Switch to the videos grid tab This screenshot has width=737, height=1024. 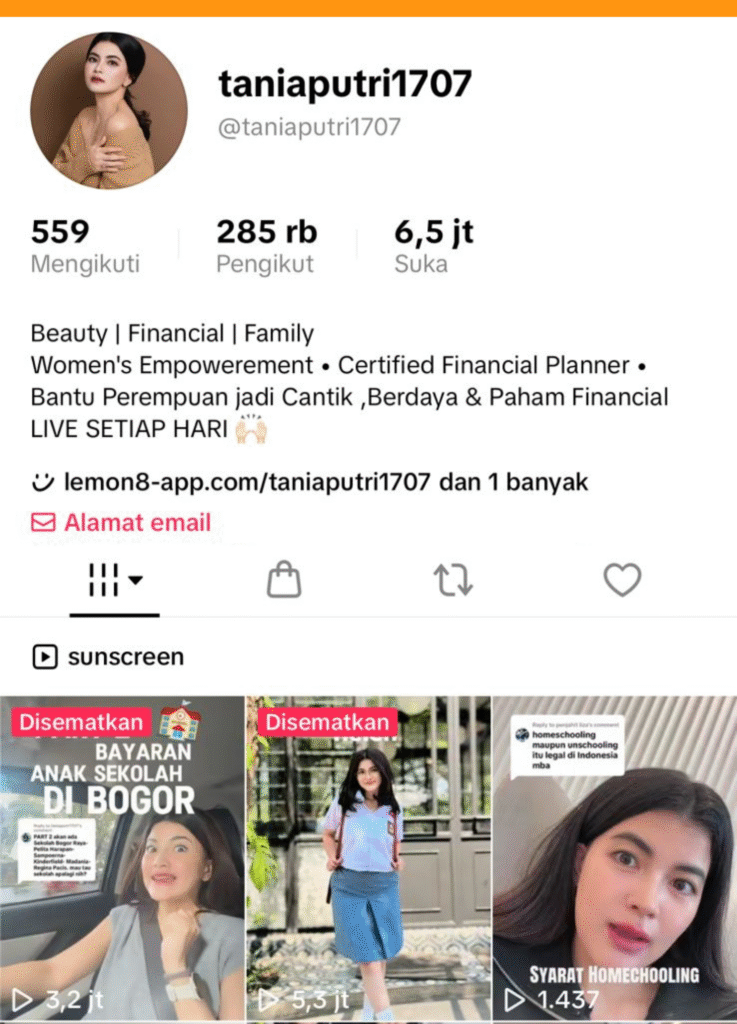(115, 580)
